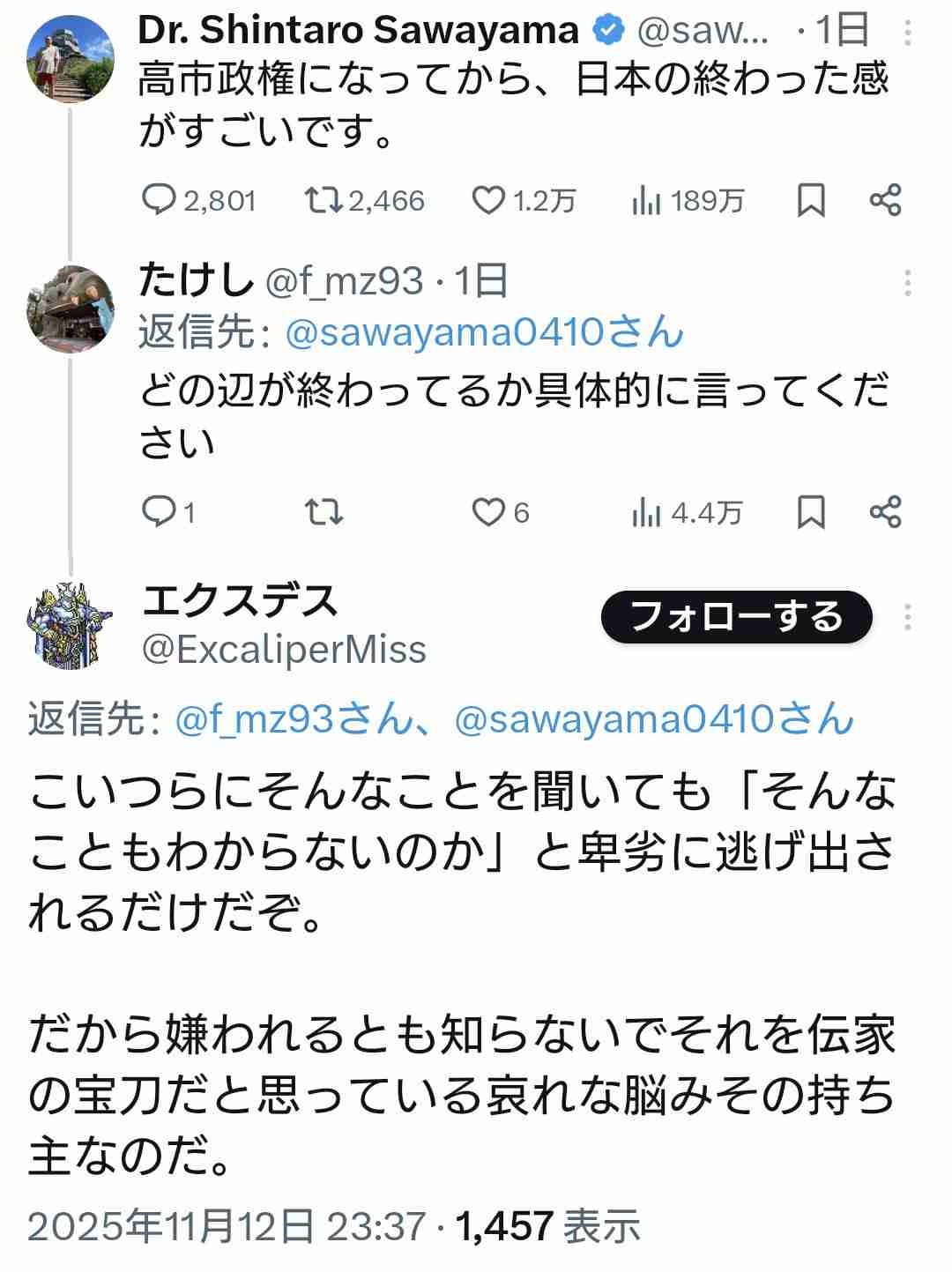Share Dr. Shintaro Sawayama's post
Screen dimensions: 952x1272
tap(885, 201)
